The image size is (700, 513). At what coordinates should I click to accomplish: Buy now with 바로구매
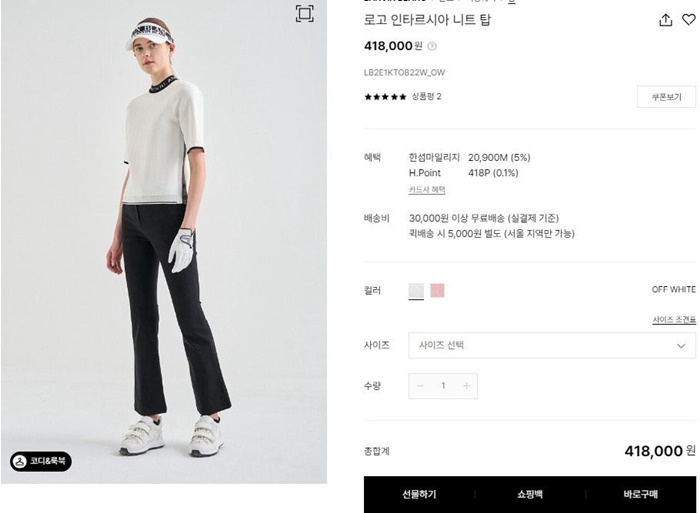point(640,495)
